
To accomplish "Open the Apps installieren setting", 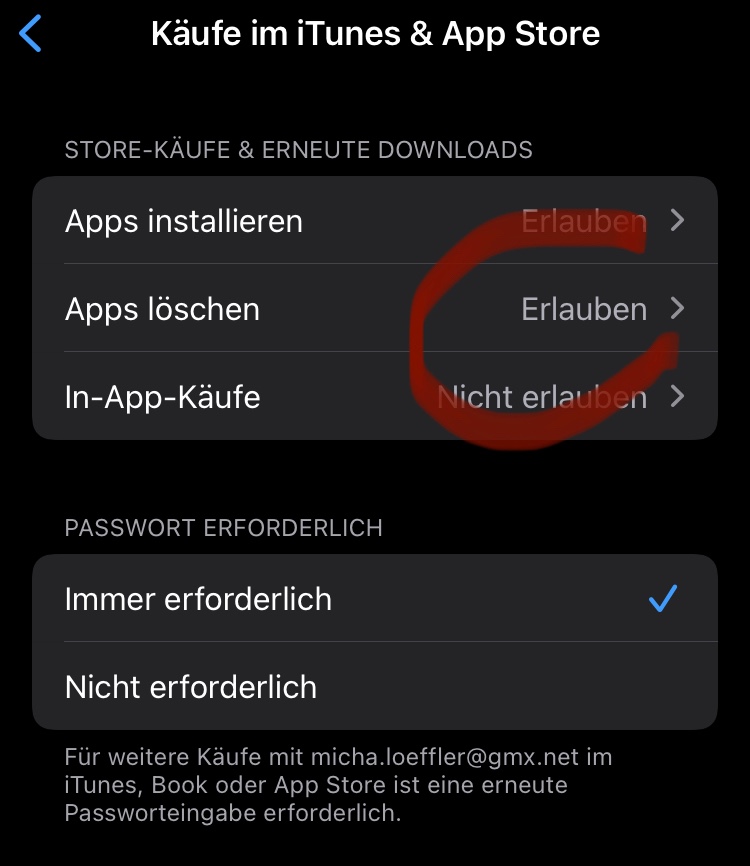I will pos(374,221).
